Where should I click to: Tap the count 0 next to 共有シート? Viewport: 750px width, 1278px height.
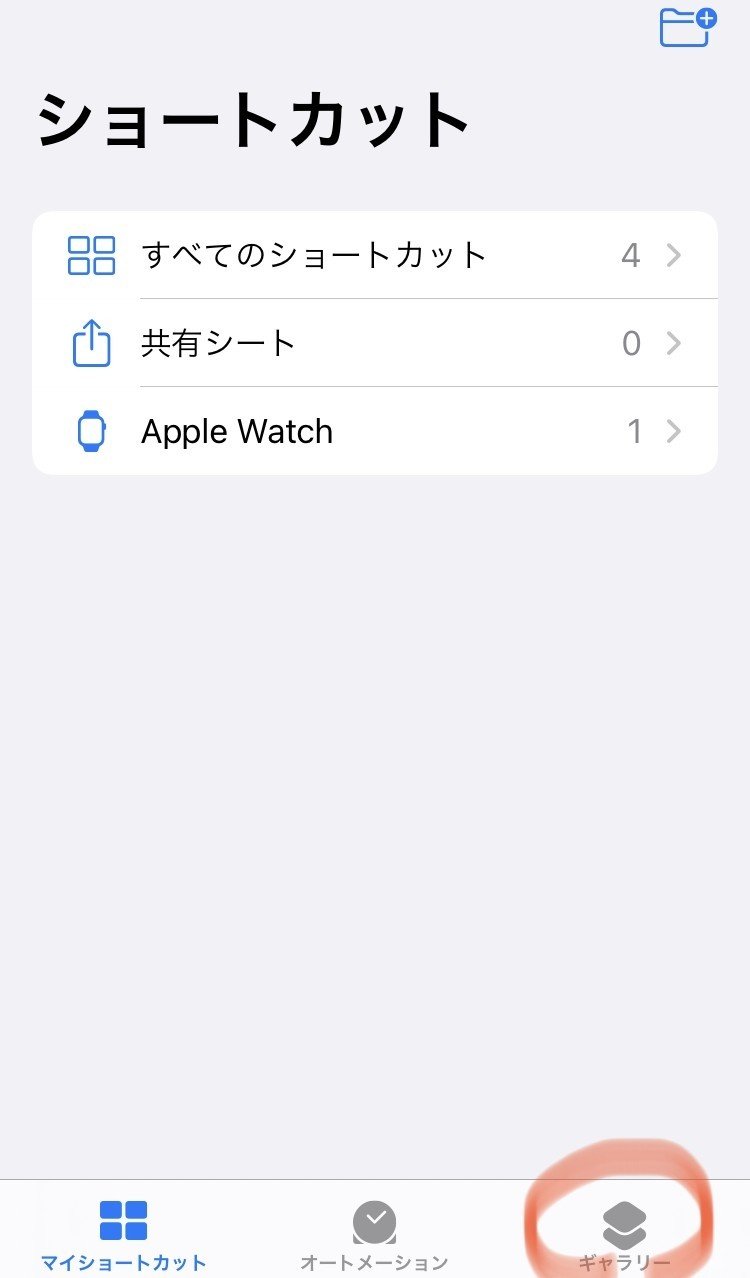coord(631,343)
